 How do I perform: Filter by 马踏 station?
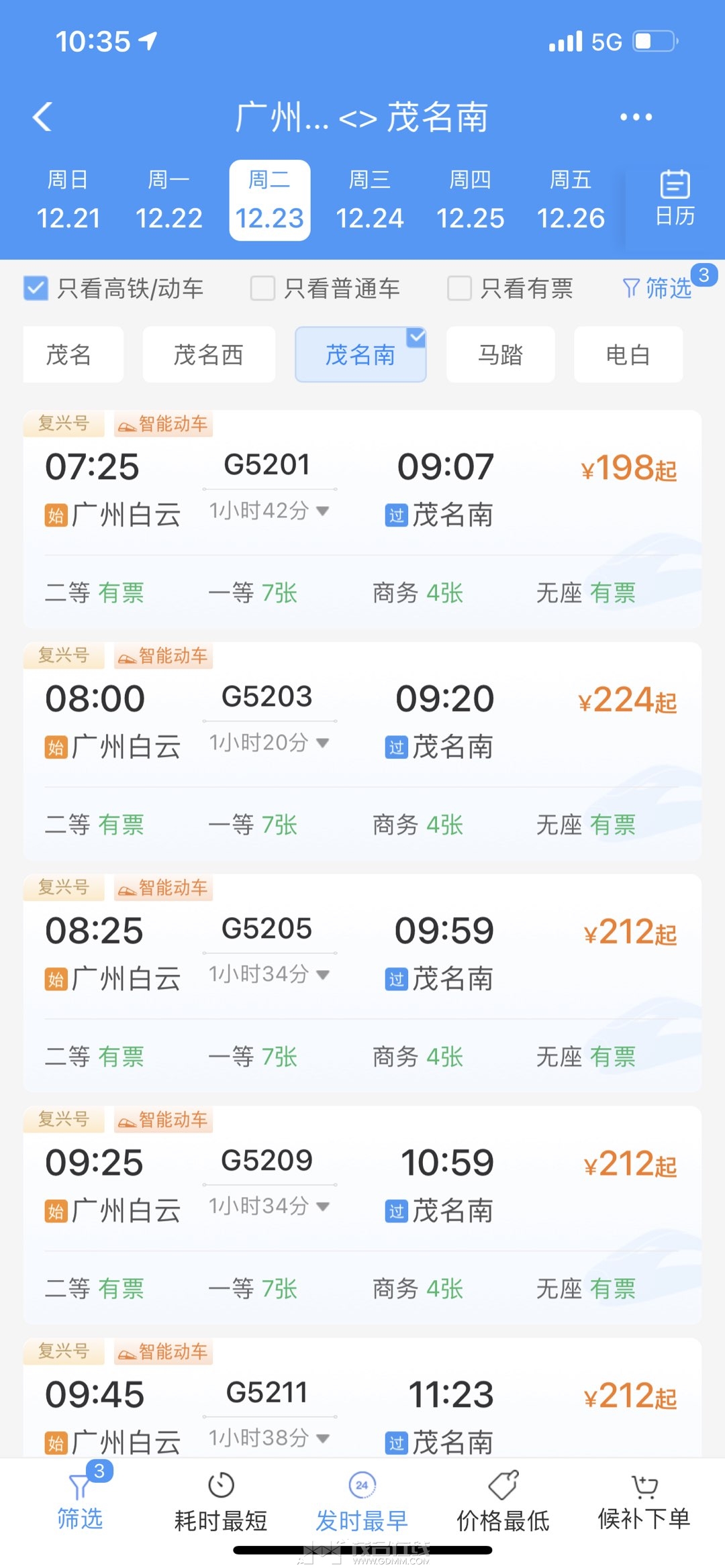tap(500, 355)
